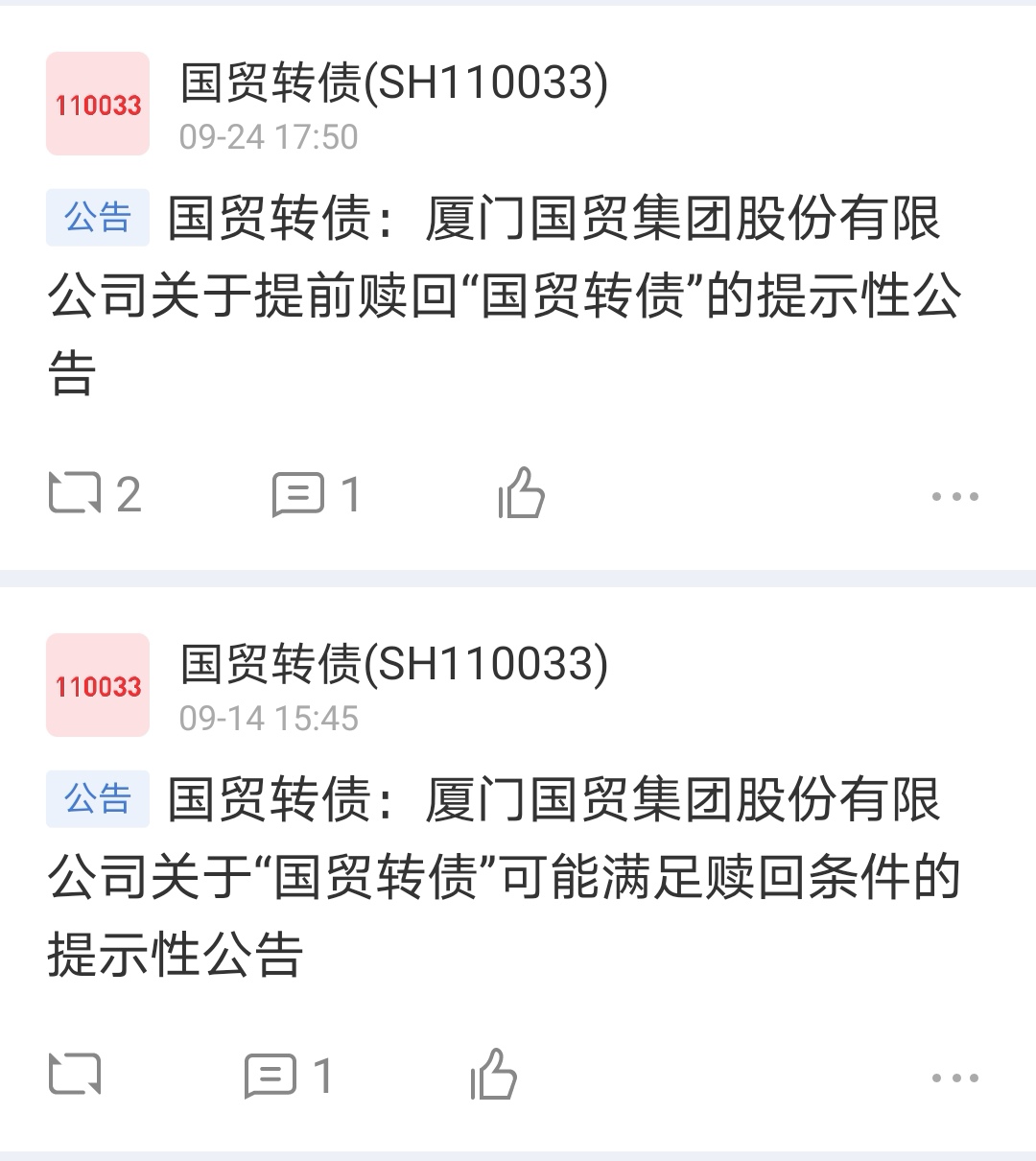Open the 可能满足赎回条件 announcement post
Screen dimensions: 1036x1161
(504, 877)
